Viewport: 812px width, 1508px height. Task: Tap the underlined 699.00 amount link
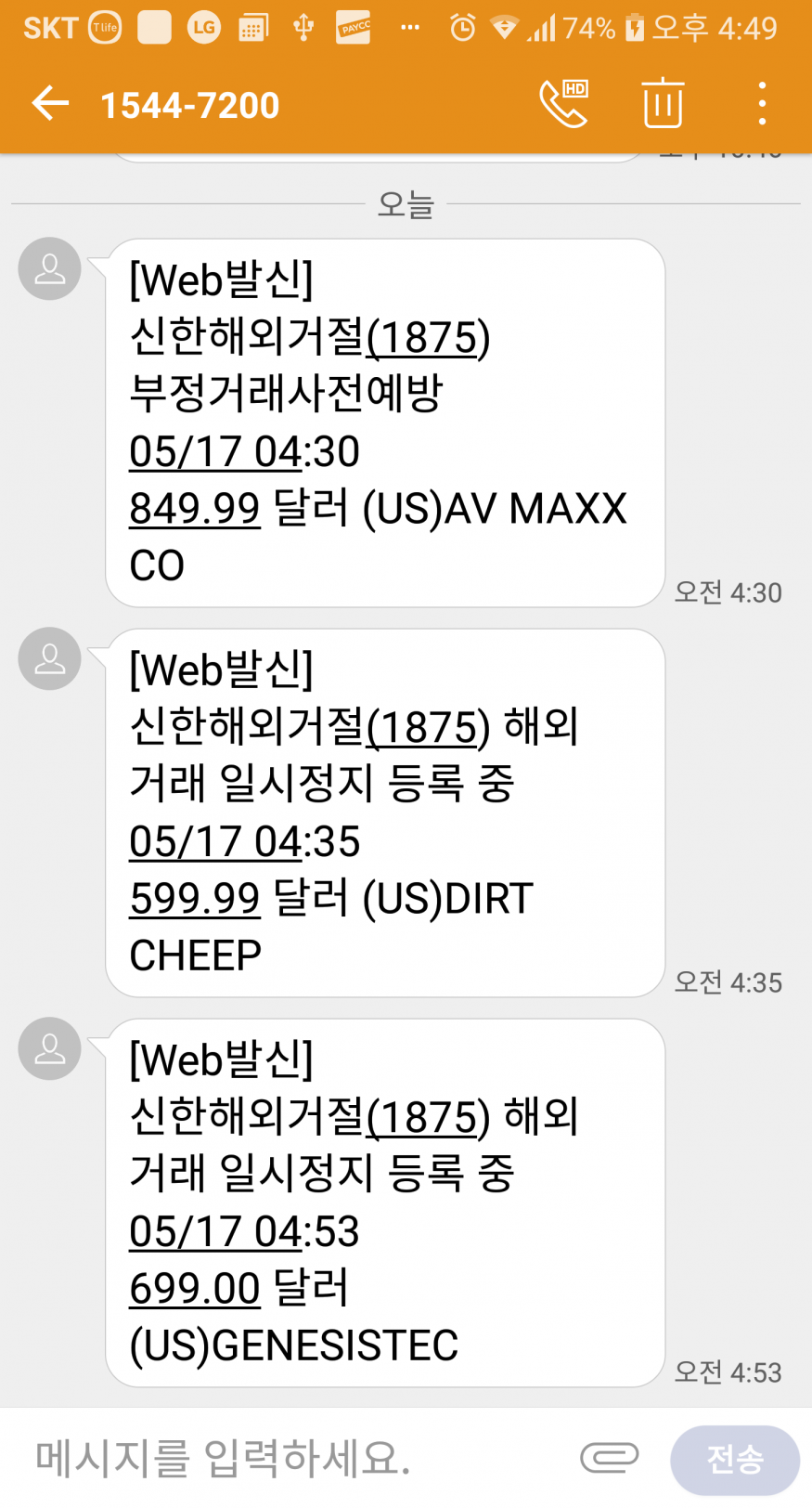(195, 1289)
